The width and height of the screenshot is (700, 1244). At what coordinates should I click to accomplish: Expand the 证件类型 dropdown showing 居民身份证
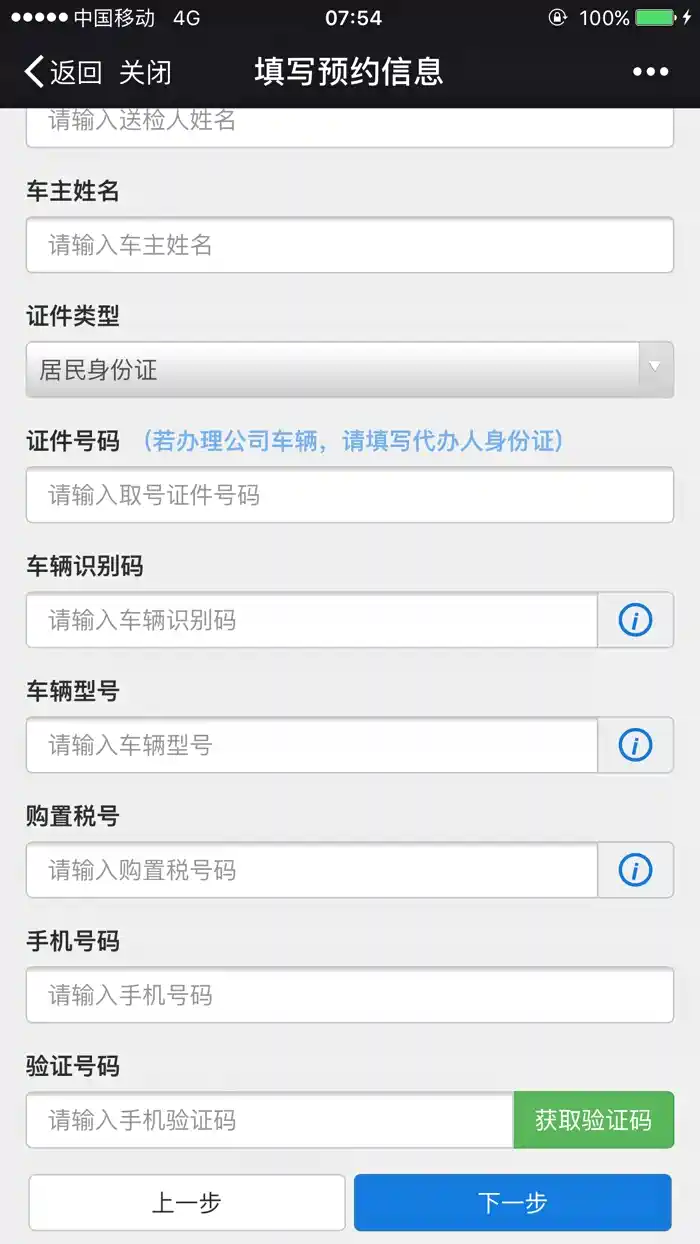[x=349, y=370]
